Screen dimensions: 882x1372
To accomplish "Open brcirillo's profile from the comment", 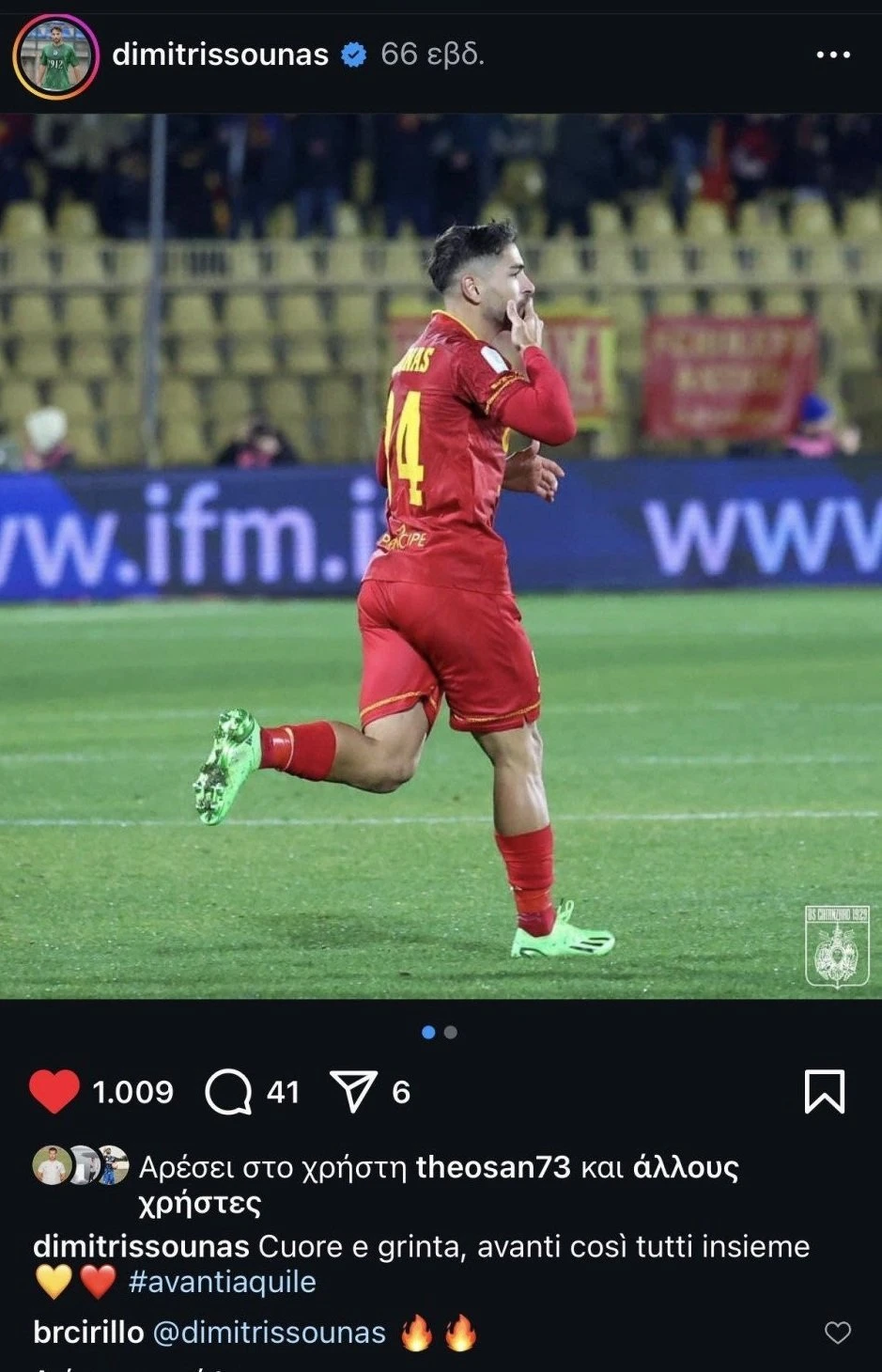I will click(x=88, y=1333).
